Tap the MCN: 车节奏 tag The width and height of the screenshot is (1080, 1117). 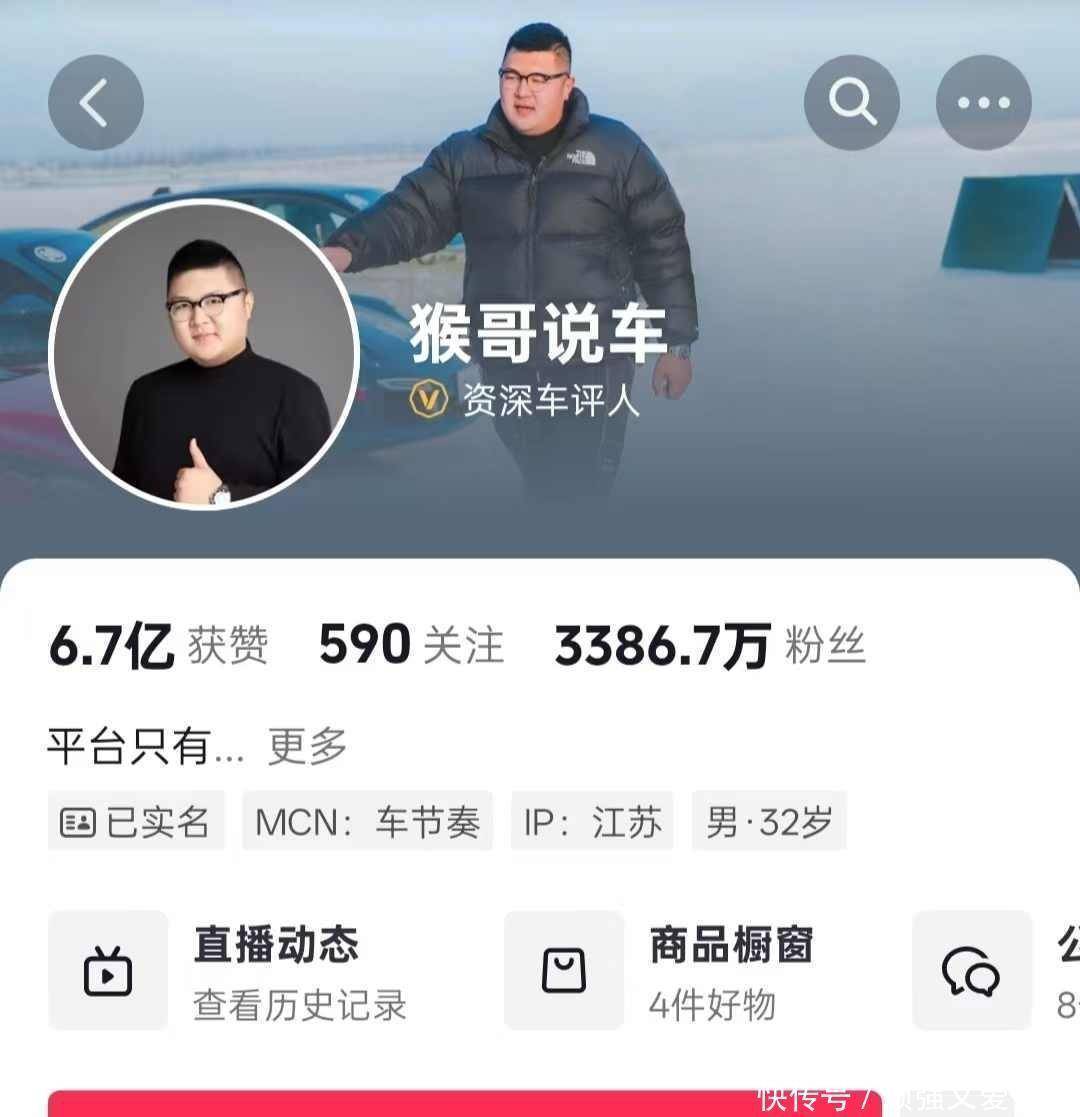coord(367,822)
